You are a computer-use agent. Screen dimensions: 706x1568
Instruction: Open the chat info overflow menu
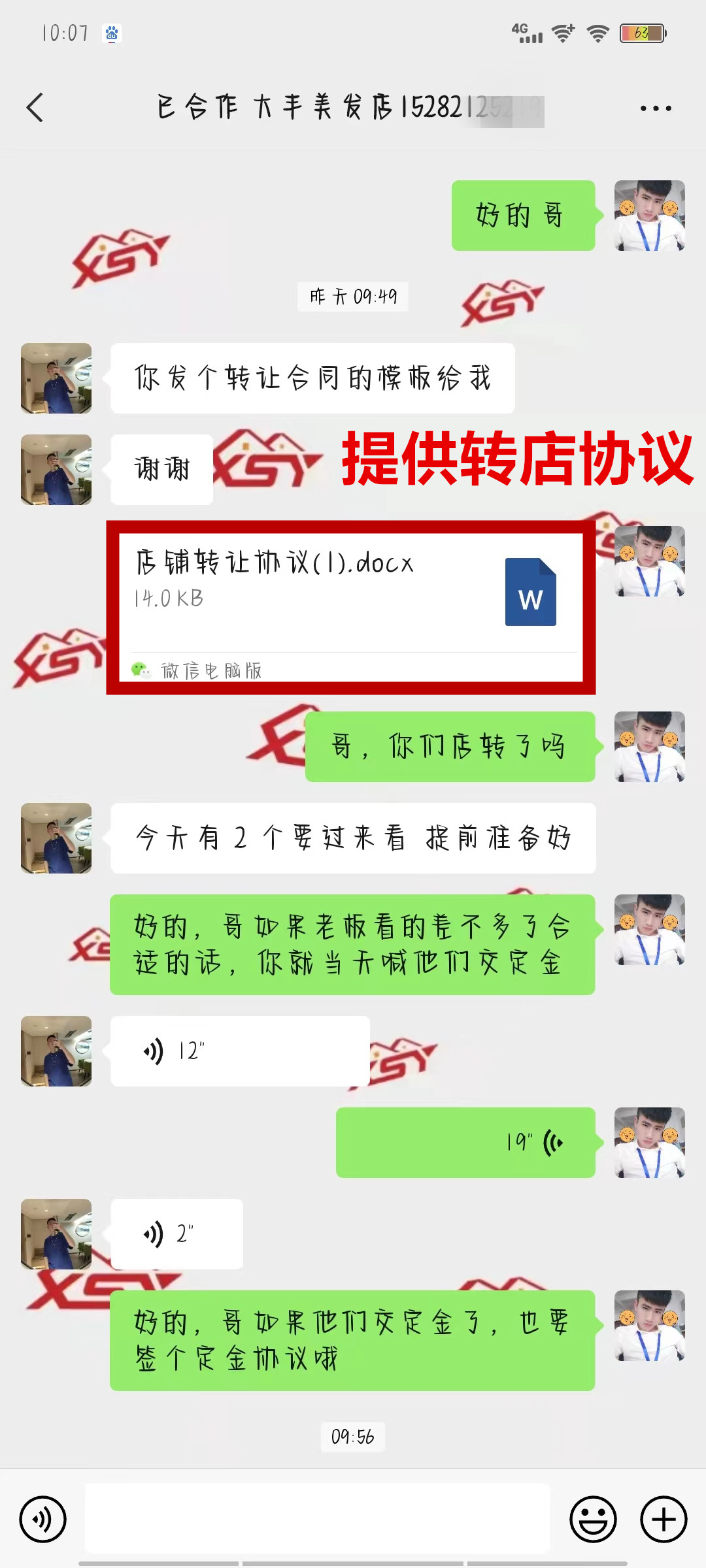pyautogui.click(x=656, y=108)
